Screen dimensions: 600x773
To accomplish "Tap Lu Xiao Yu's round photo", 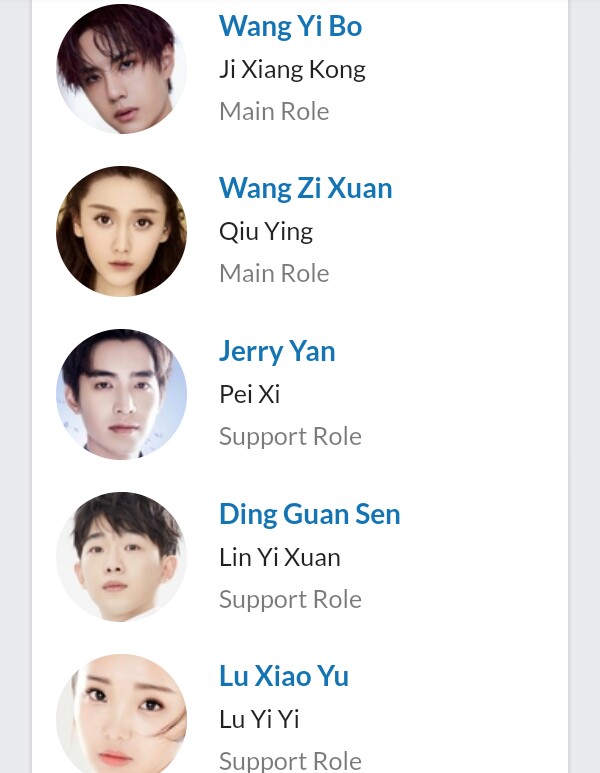I will point(121,714).
